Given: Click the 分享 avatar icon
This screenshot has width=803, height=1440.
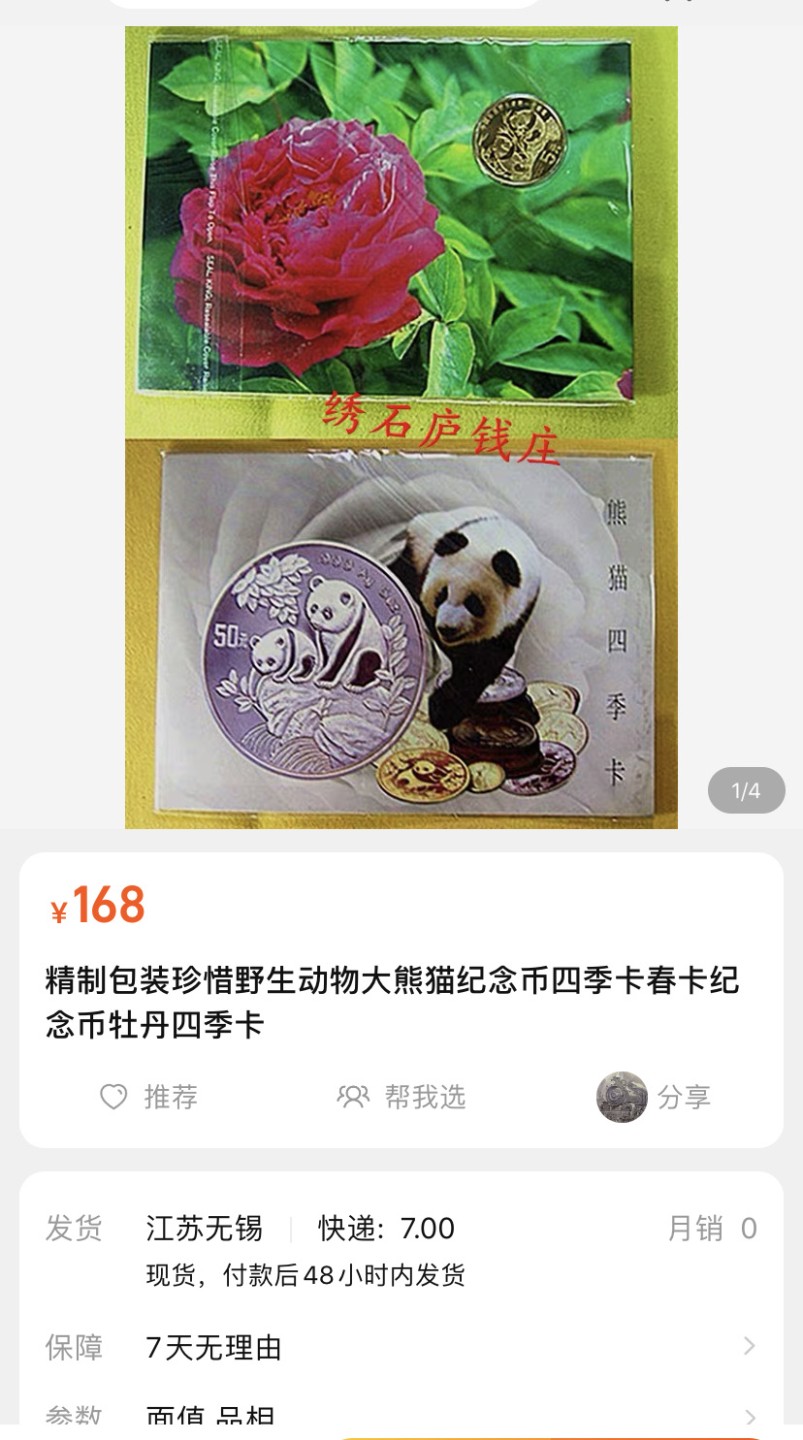Looking at the screenshot, I should point(620,1096).
